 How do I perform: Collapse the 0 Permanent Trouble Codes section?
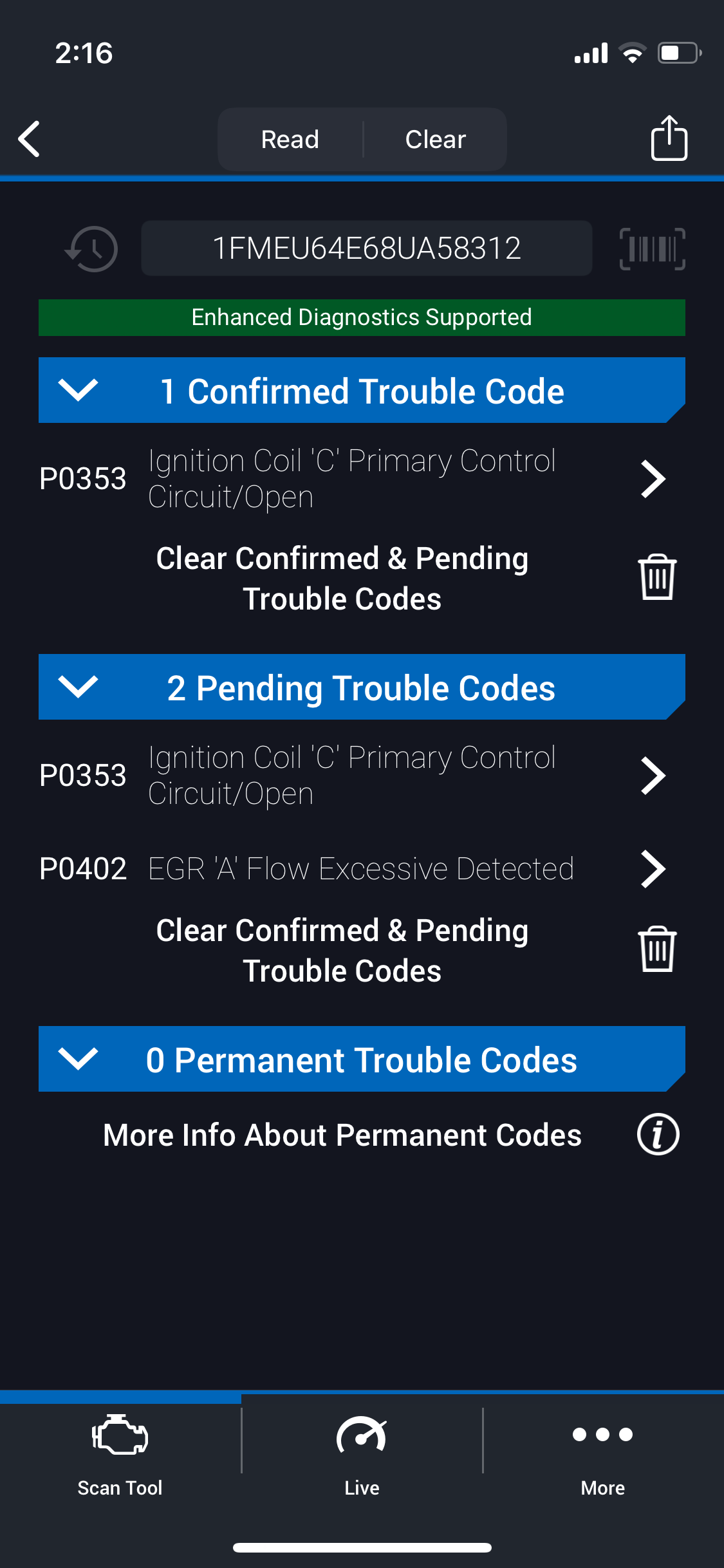pos(78,1059)
